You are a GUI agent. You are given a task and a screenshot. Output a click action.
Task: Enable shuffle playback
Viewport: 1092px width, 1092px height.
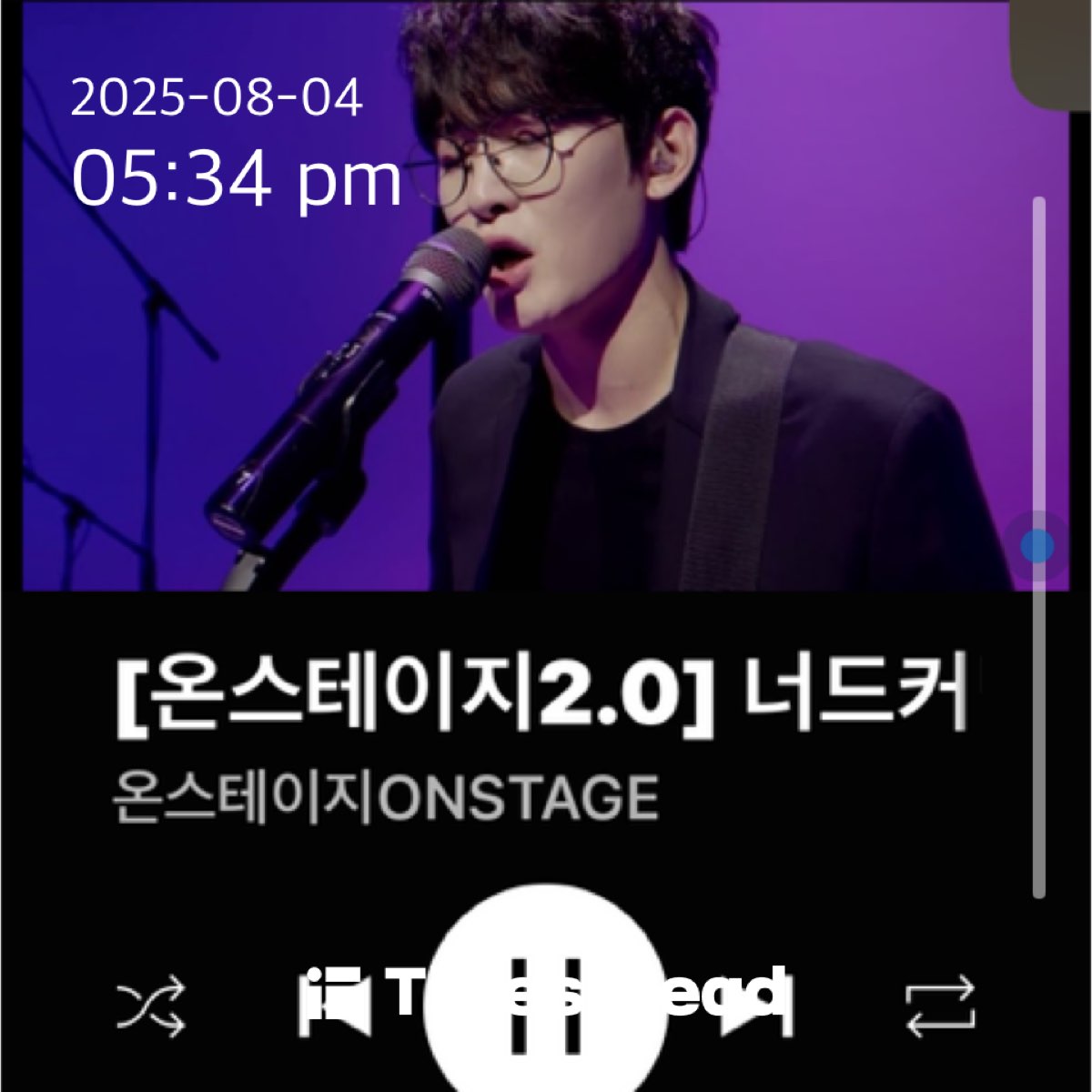(x=152, y=1007)
